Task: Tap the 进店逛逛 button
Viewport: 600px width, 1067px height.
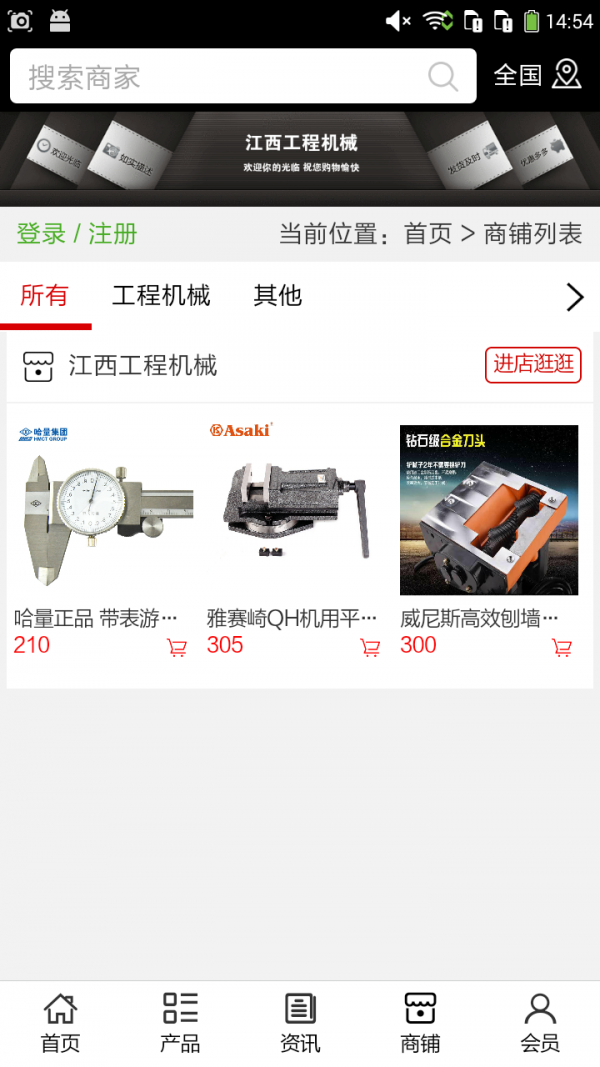Action: coord(533,365)
